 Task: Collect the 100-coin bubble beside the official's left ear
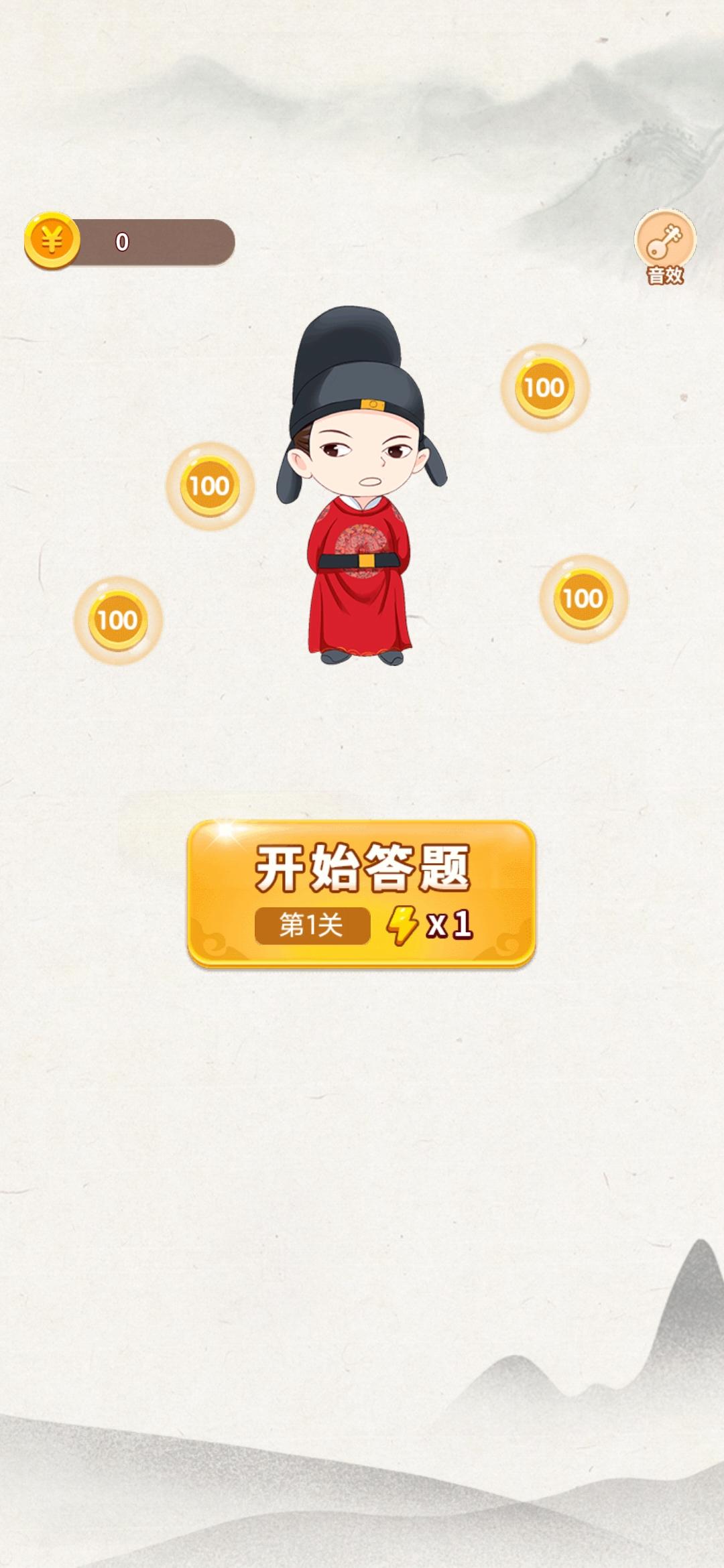(210, 486)
